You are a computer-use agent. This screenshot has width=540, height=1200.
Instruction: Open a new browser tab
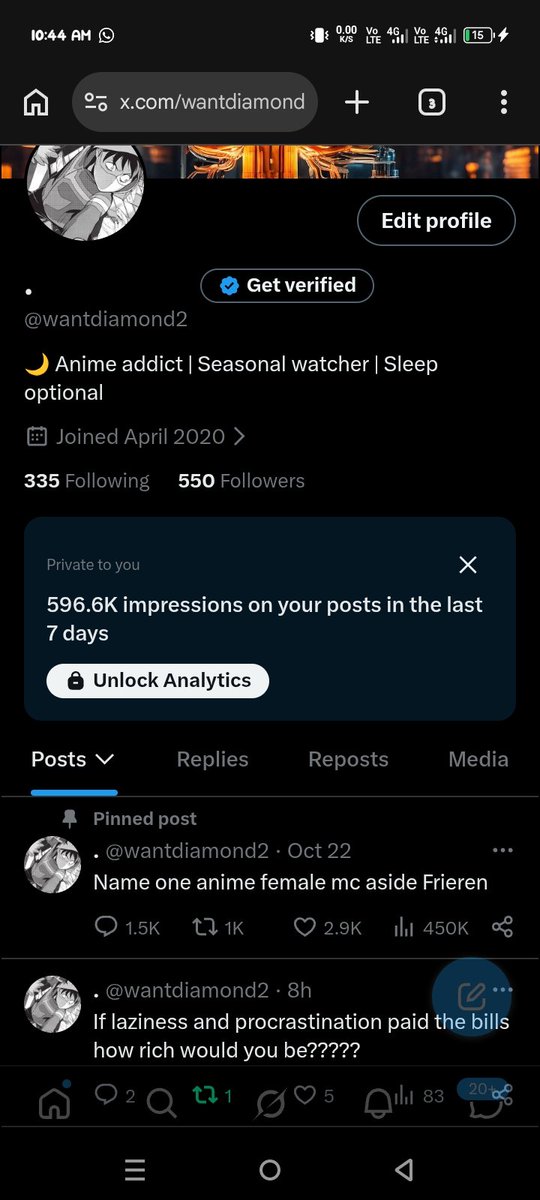click(x=357, y=101)
